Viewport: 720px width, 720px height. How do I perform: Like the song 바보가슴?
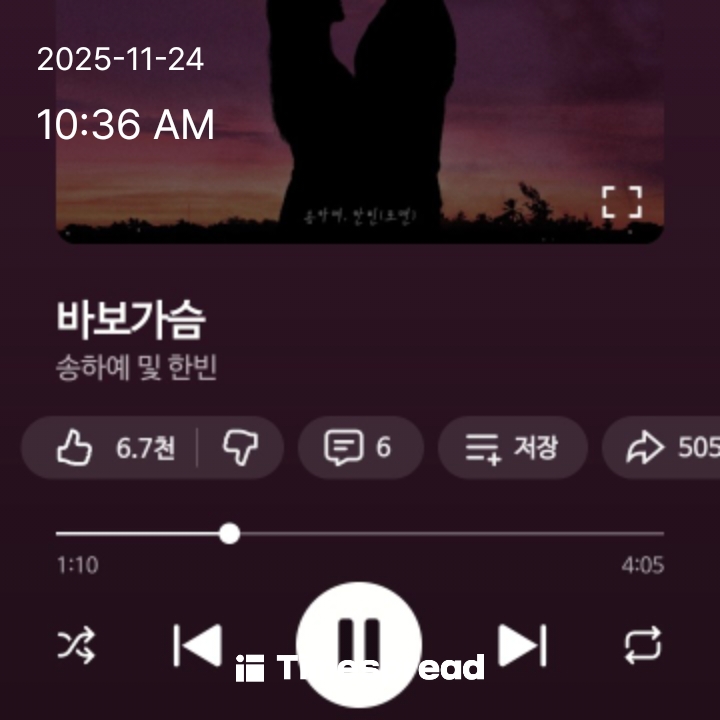click(x=110, y=448)
